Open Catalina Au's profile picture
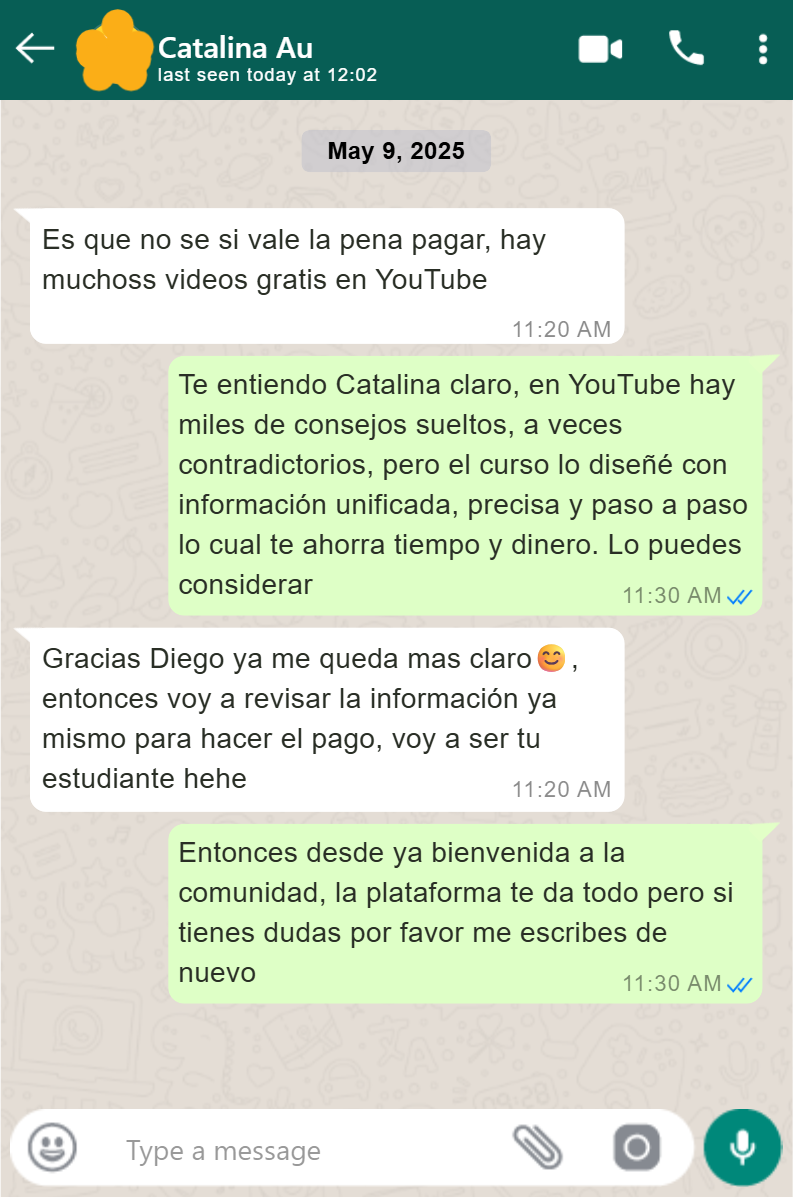The width and height of the screenshot is (794, 1198). [x=113, y=50]
